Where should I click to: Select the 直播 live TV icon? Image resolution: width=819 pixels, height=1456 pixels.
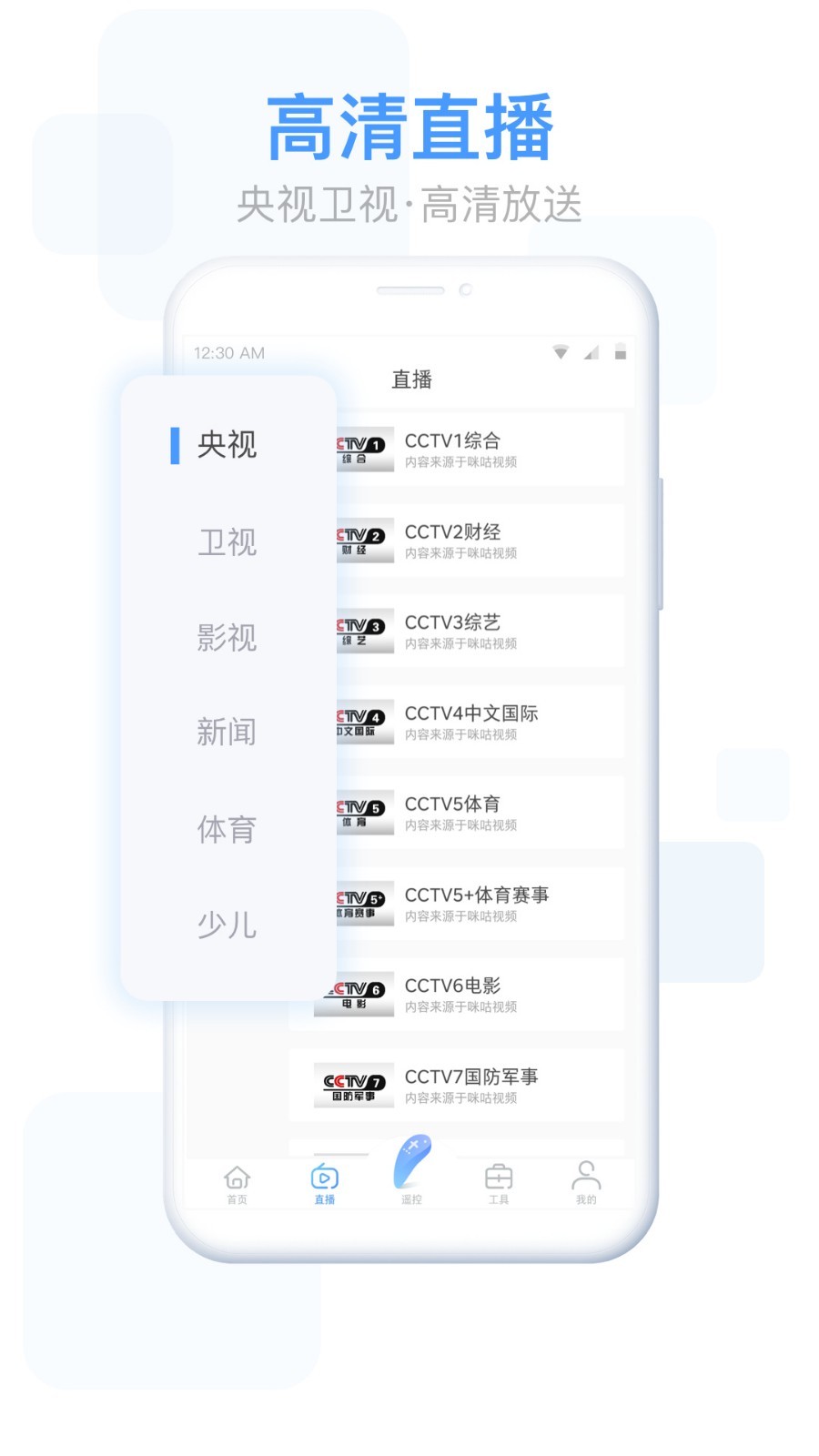tap(323, 1178)
